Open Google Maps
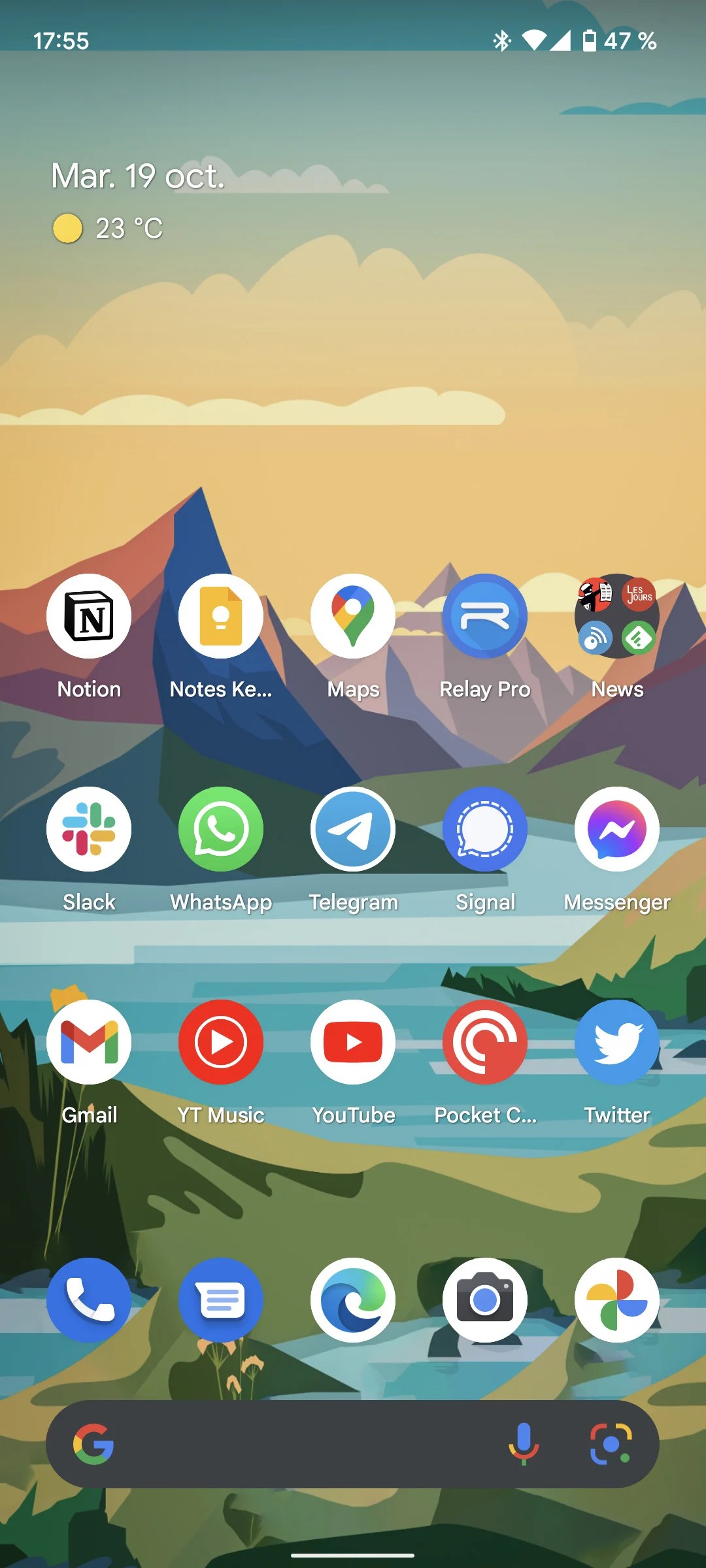This screenshot has height=1568, width=706. coord(353,616)
